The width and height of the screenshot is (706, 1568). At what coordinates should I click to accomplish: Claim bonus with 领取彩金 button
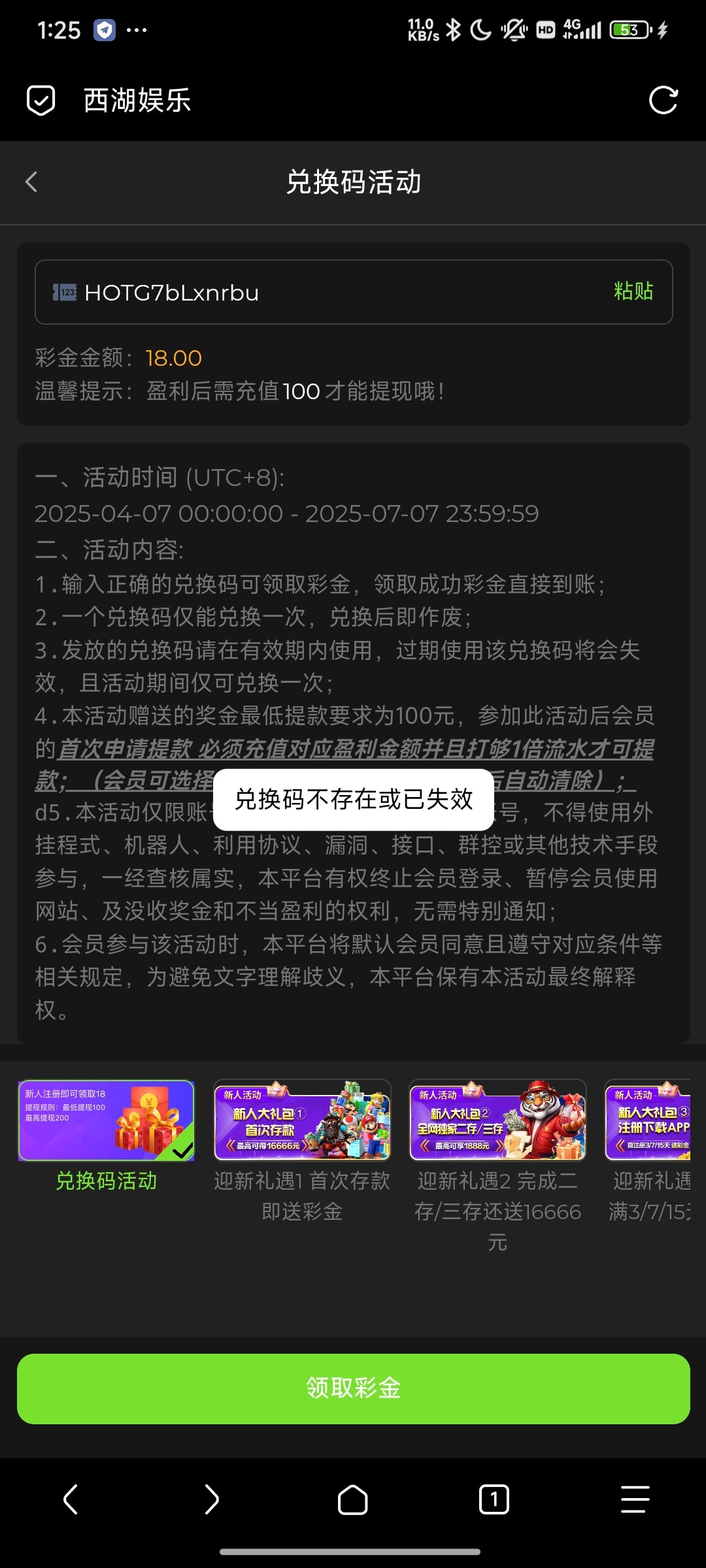tap(353, 1388)
